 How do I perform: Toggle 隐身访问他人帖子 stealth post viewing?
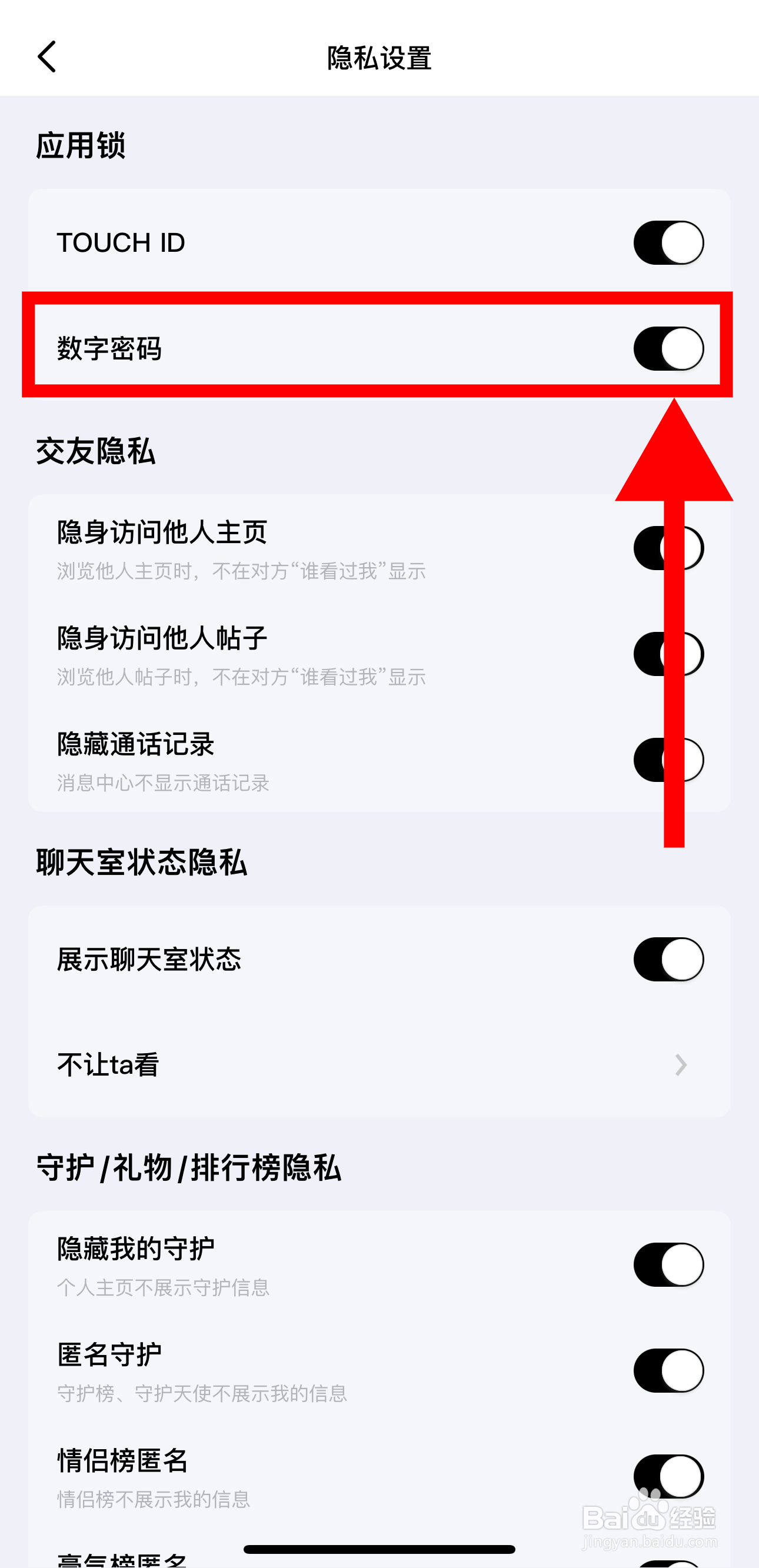click(667, 653)
